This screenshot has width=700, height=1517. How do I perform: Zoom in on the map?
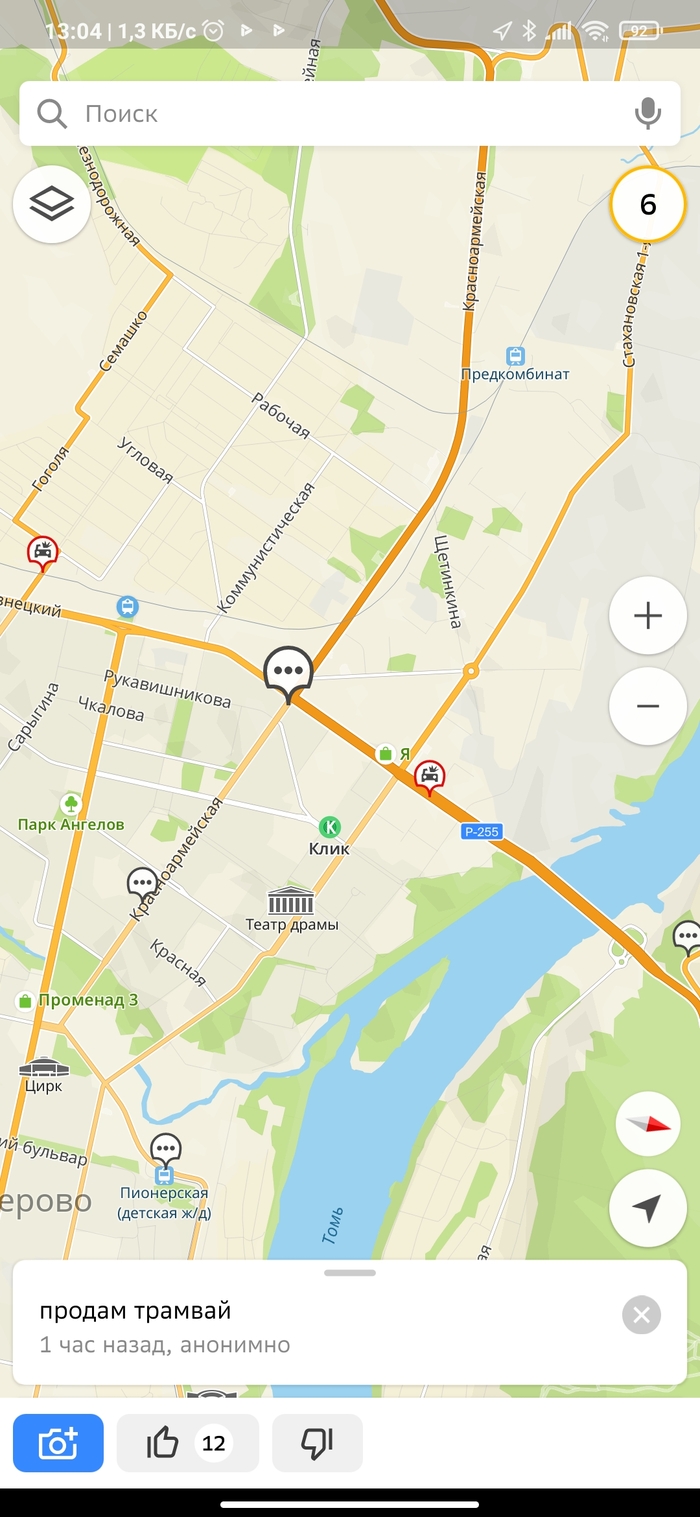[x=647, y=616]
